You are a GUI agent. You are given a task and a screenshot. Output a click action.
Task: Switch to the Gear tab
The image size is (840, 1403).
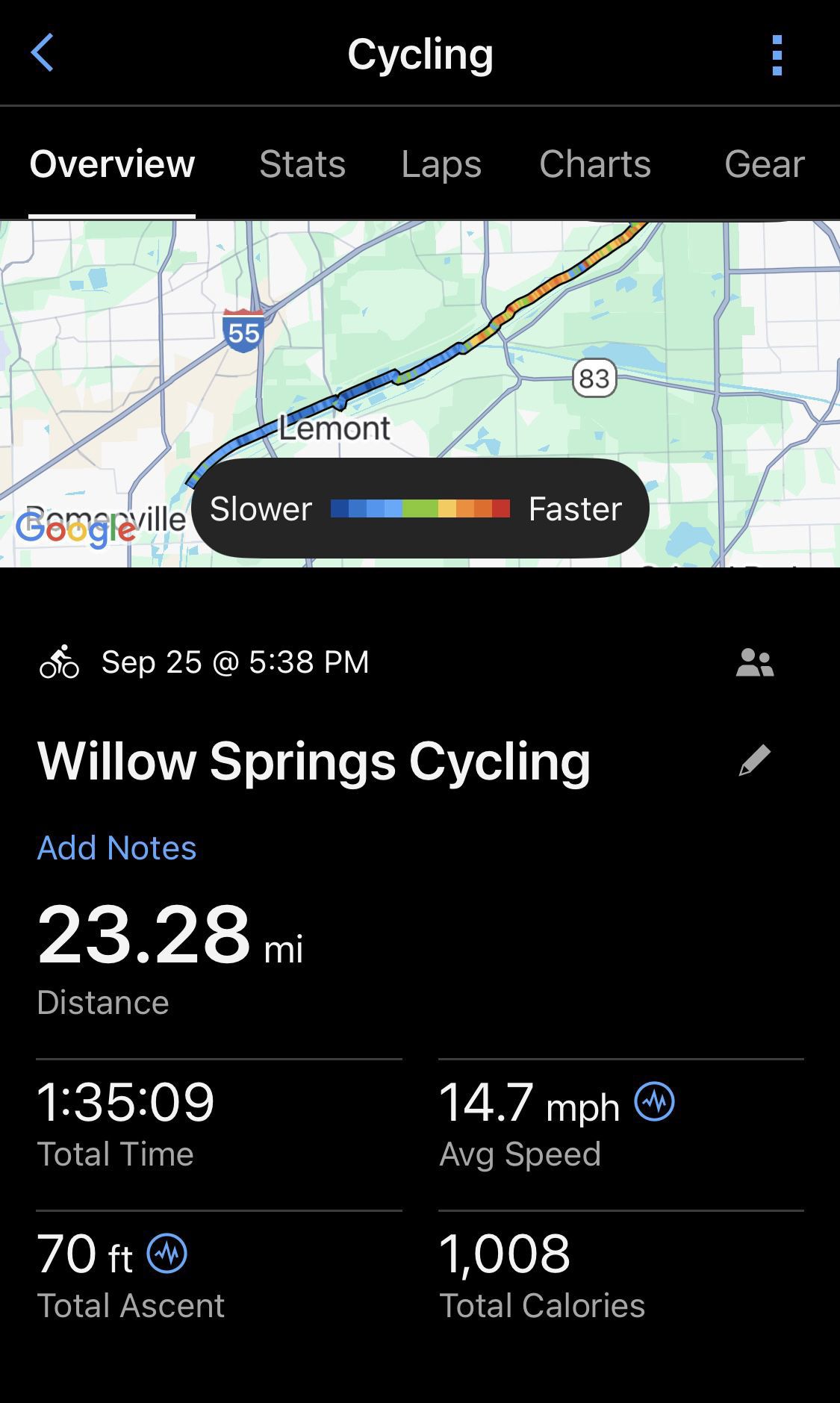click(x=764, y=164)
